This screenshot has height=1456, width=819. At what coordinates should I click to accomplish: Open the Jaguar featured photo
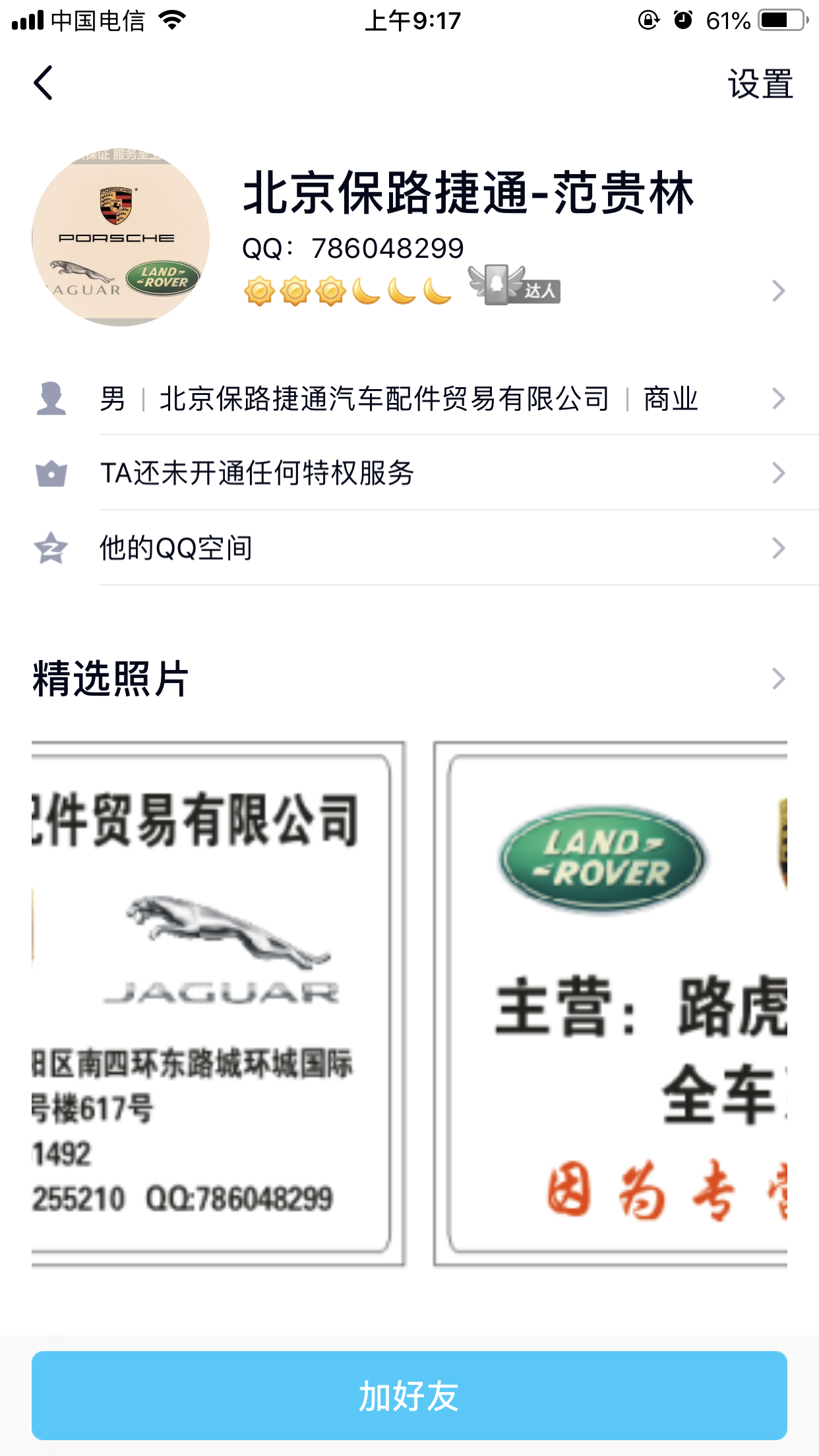click(x=218, y=1002)
